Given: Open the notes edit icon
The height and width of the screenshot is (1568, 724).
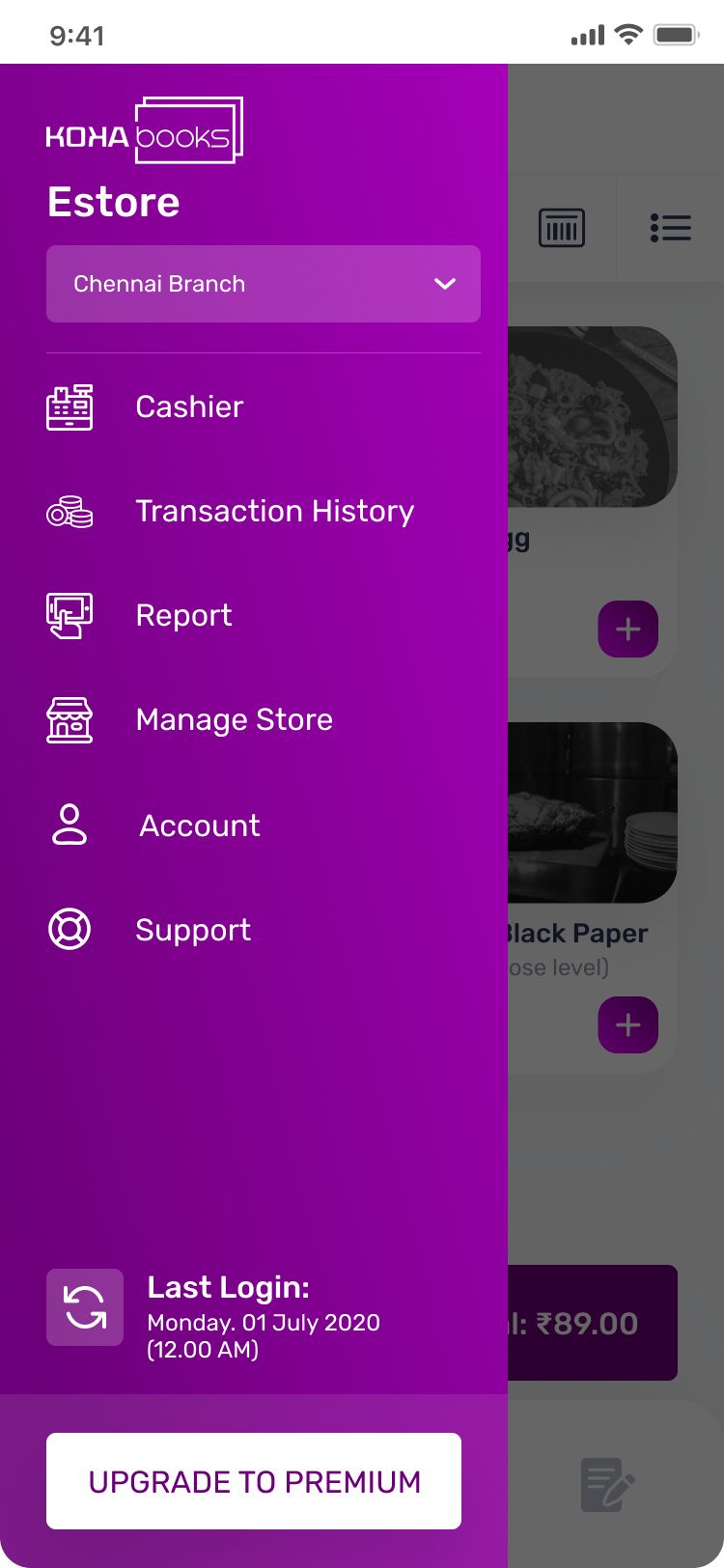Looking at the screenshot, I should pos(607,1485).
